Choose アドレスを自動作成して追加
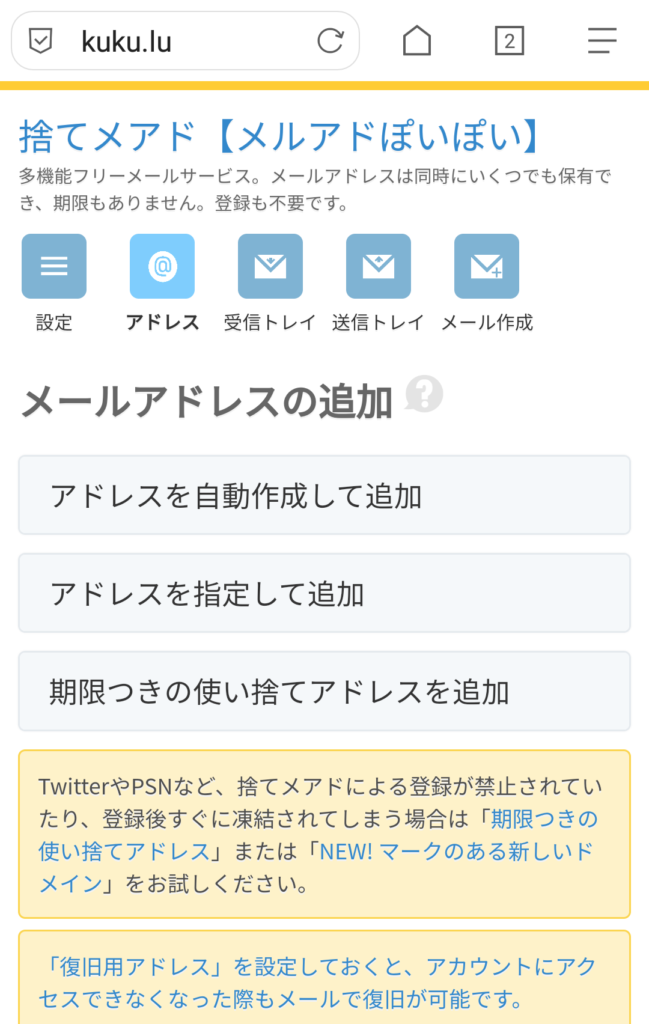This screenshot has height=1024, width=649. (x=324, y=495)
